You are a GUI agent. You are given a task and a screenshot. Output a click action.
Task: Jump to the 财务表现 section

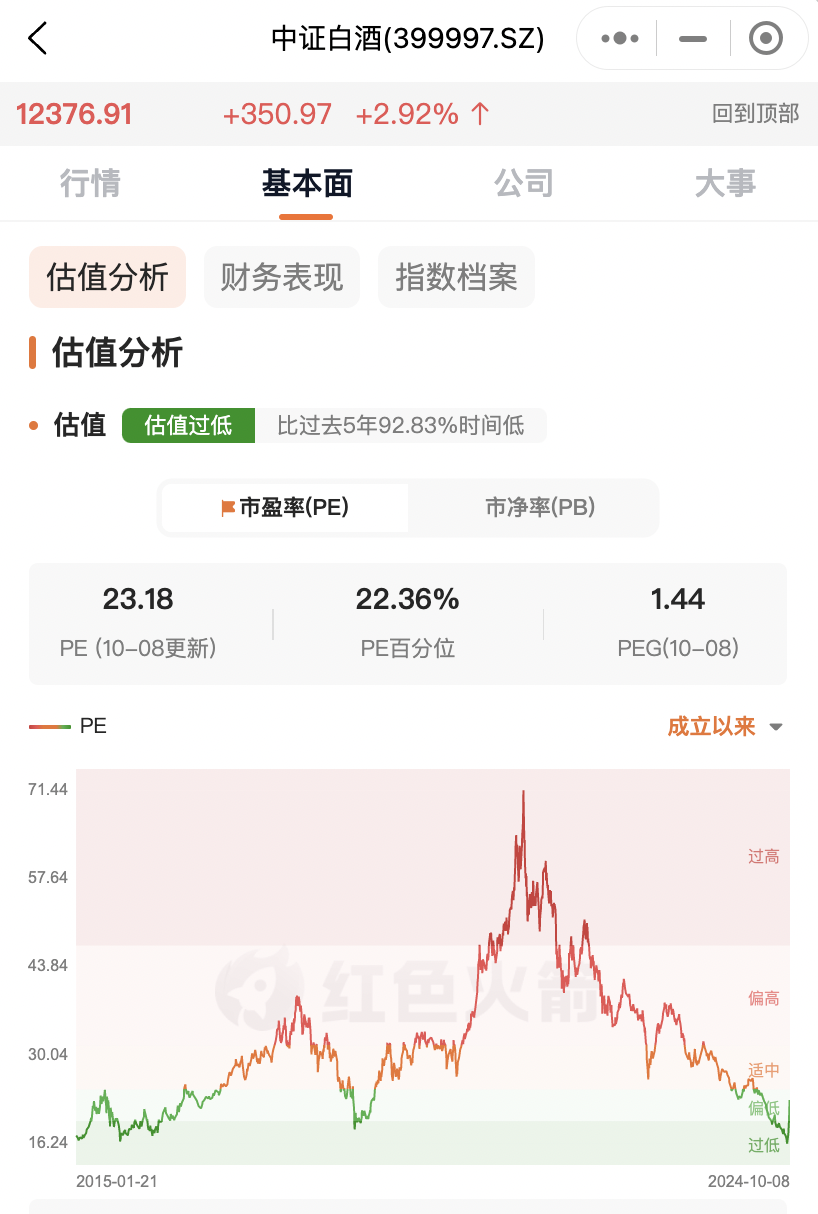(x=281, y=277)
